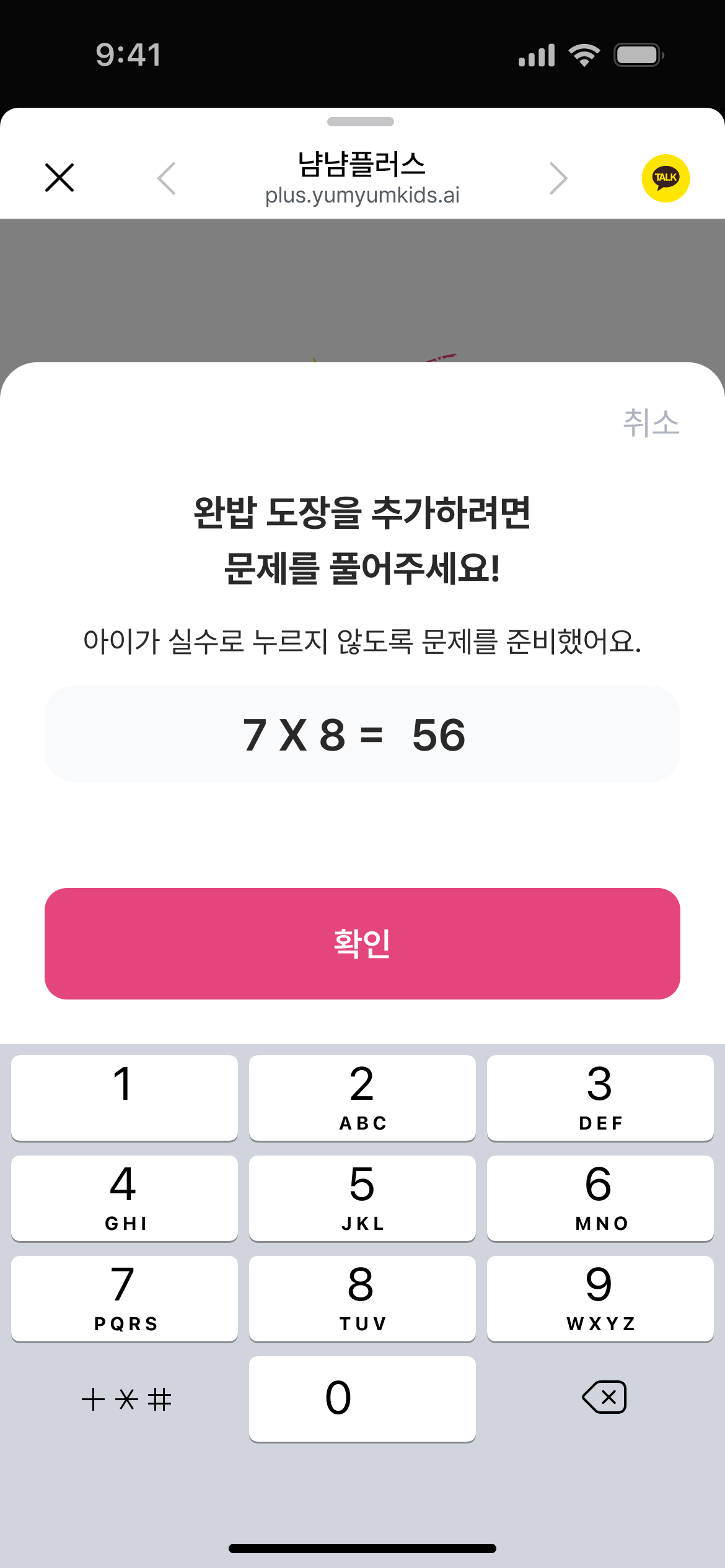725x1568 pixels.
Task: Go forward to the next web page
Action: click(x=558, y=178)
